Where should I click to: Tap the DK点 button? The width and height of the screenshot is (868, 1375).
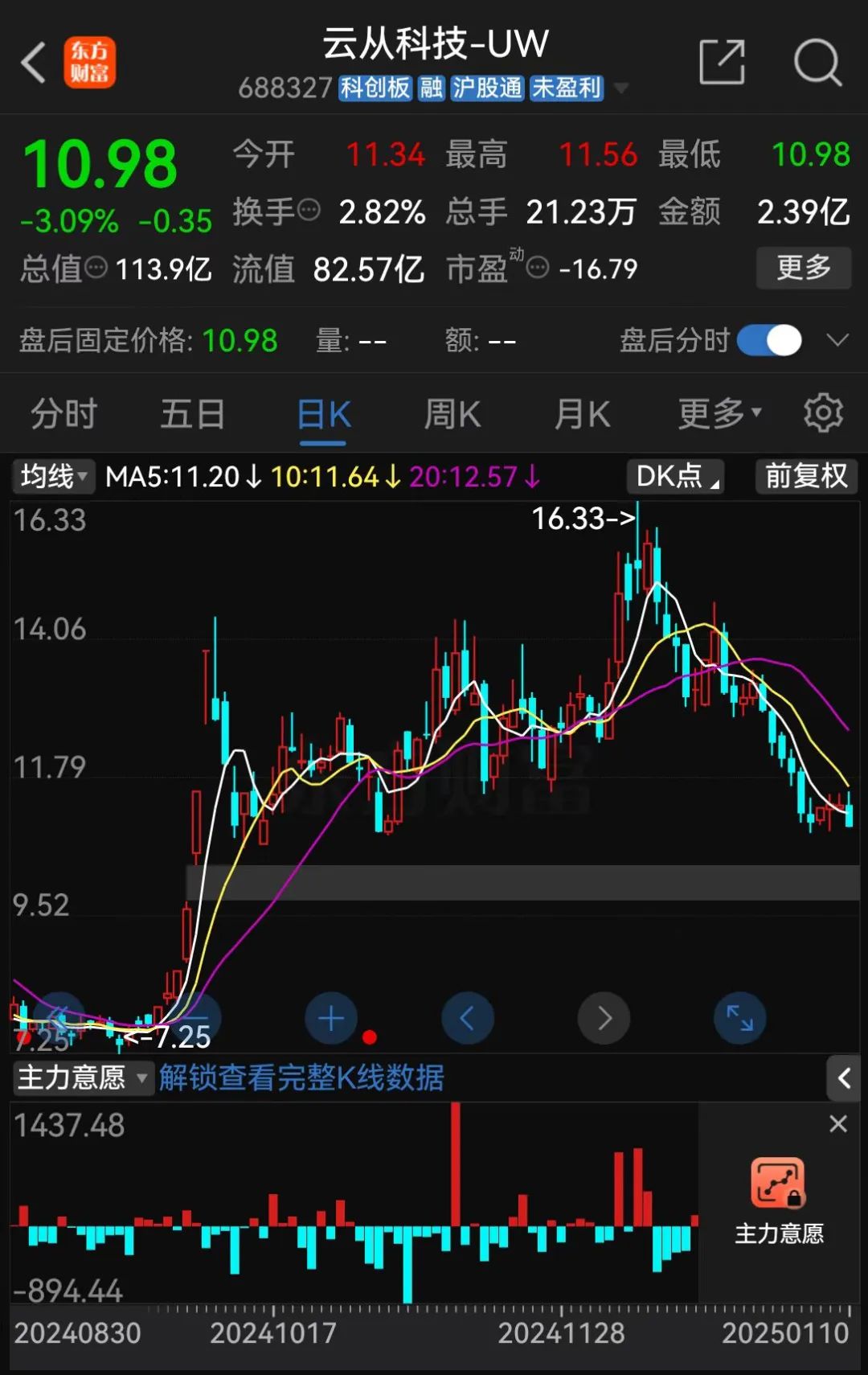pyautogui.click(x=675, y=477)
